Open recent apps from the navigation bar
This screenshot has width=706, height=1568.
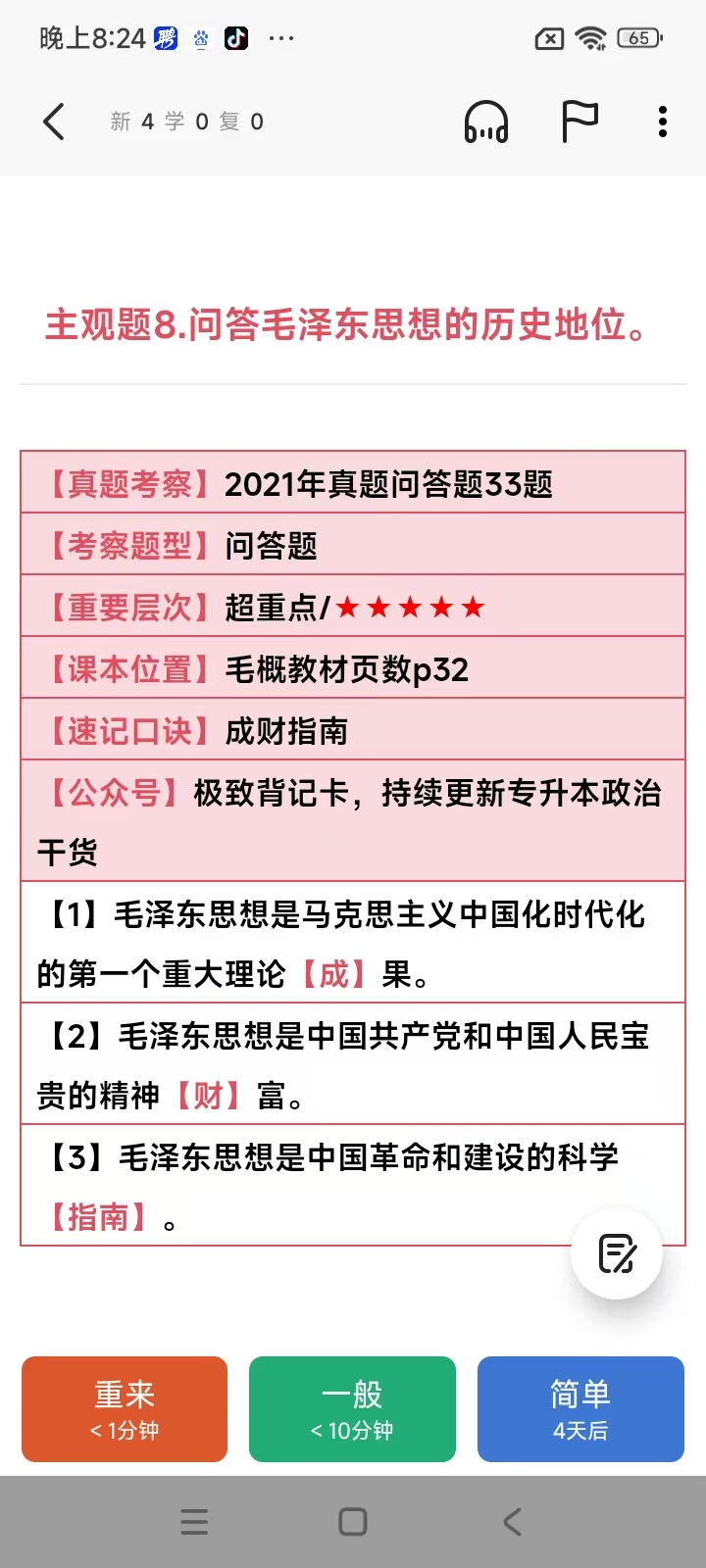coord(194,1522)
